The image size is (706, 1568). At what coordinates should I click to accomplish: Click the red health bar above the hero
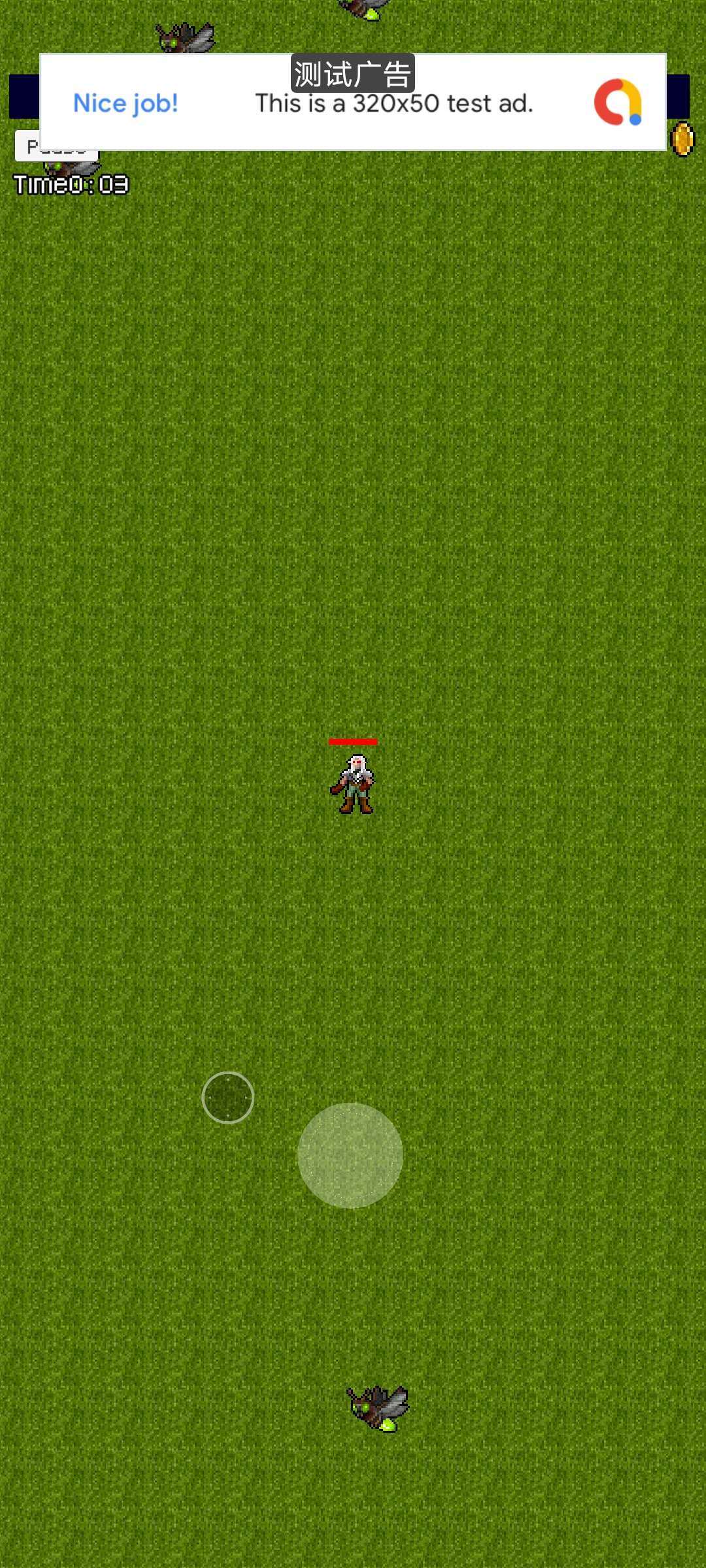click(354, 742)
